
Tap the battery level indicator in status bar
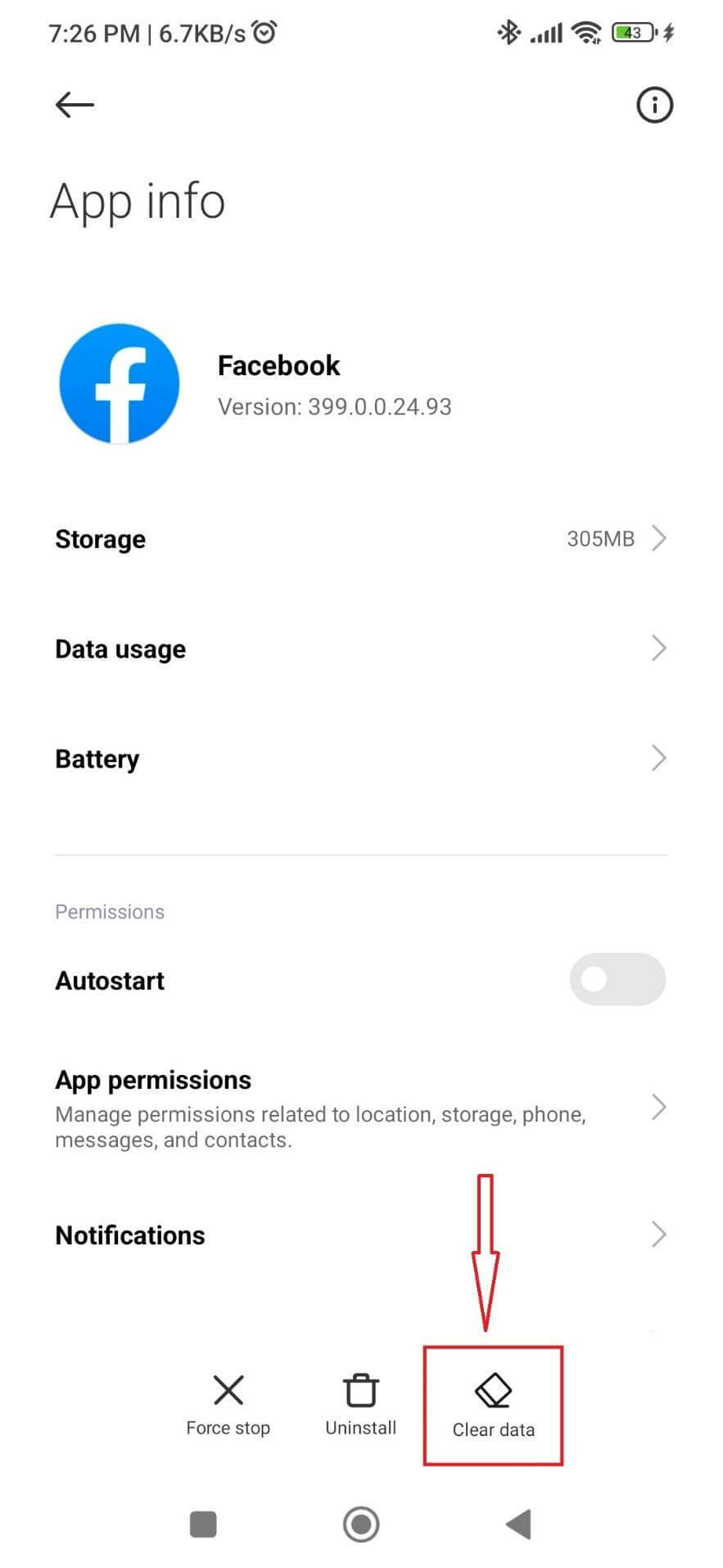632,32
